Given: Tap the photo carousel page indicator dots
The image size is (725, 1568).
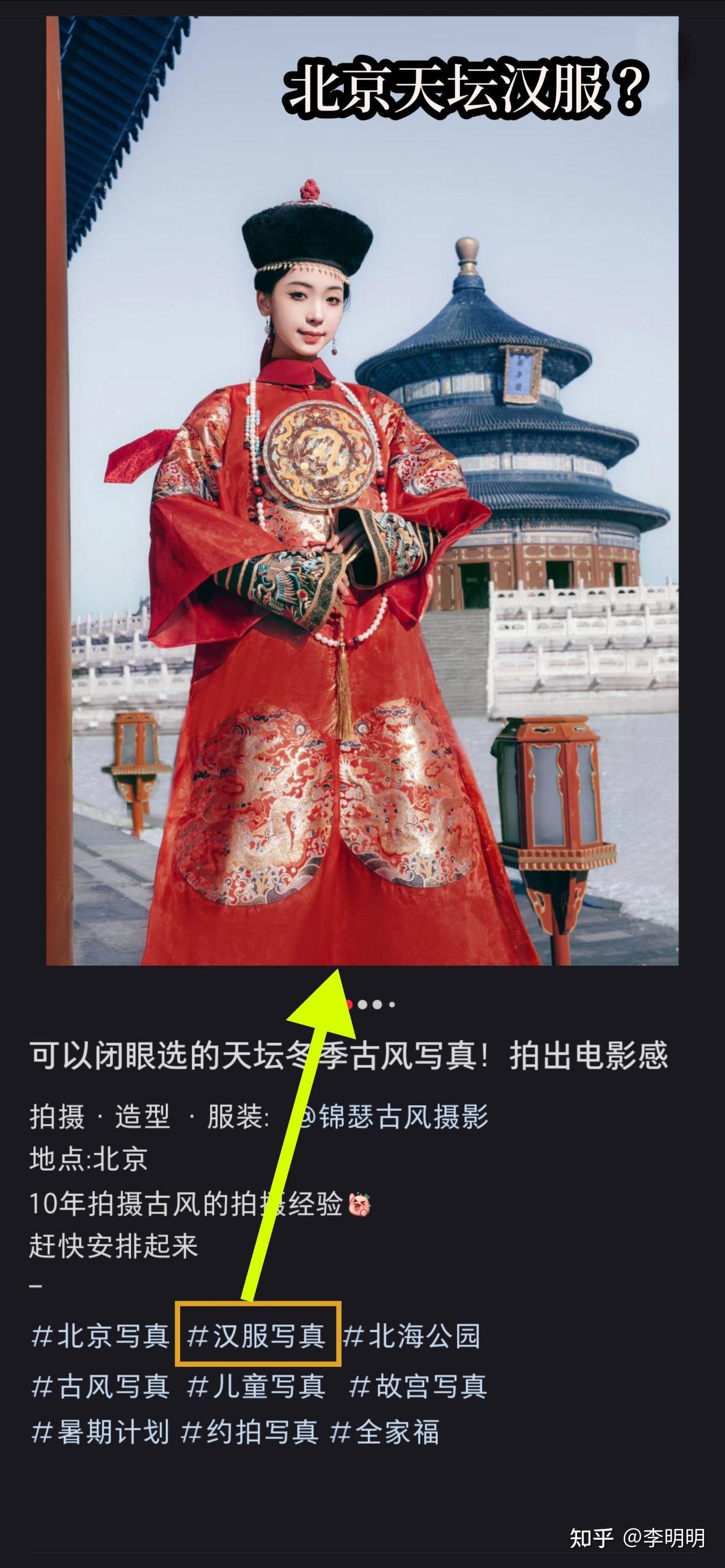Looking at the screenshot, I should pos(370,1004).
